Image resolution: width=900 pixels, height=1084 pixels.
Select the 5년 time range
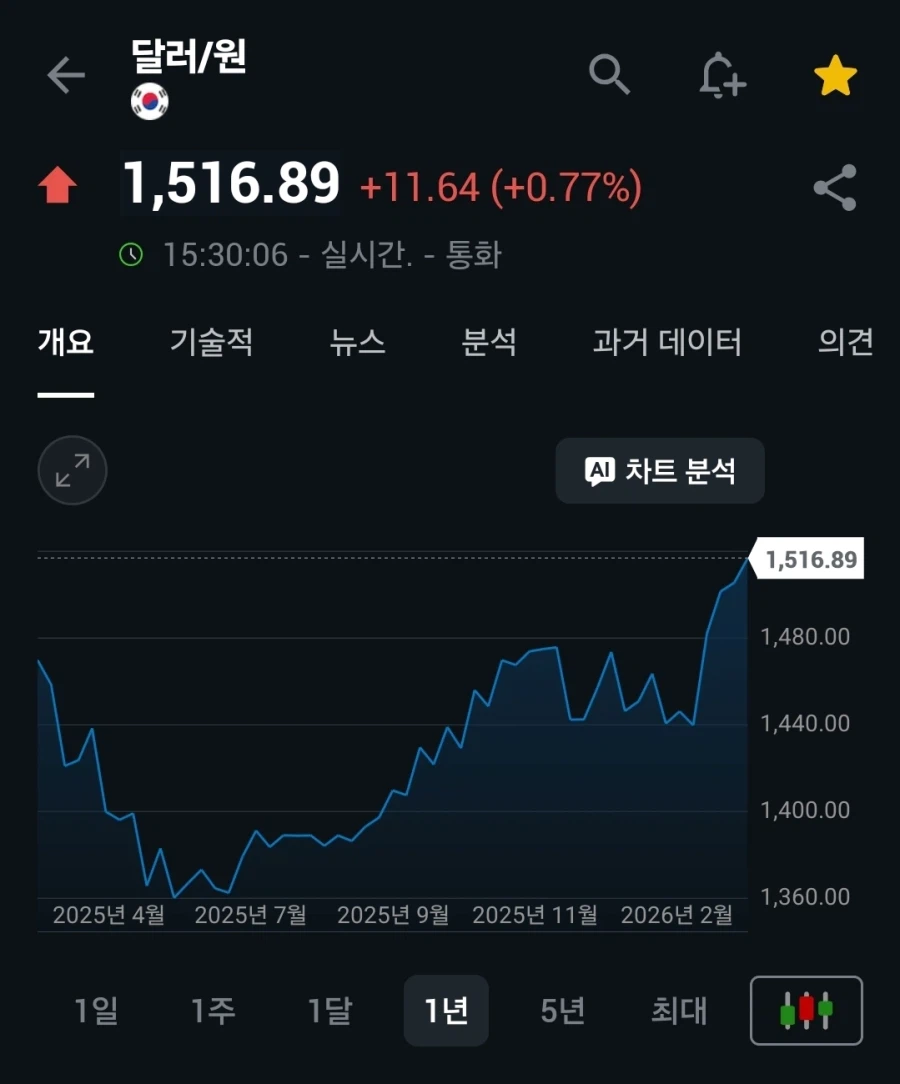click(563, 1011)
